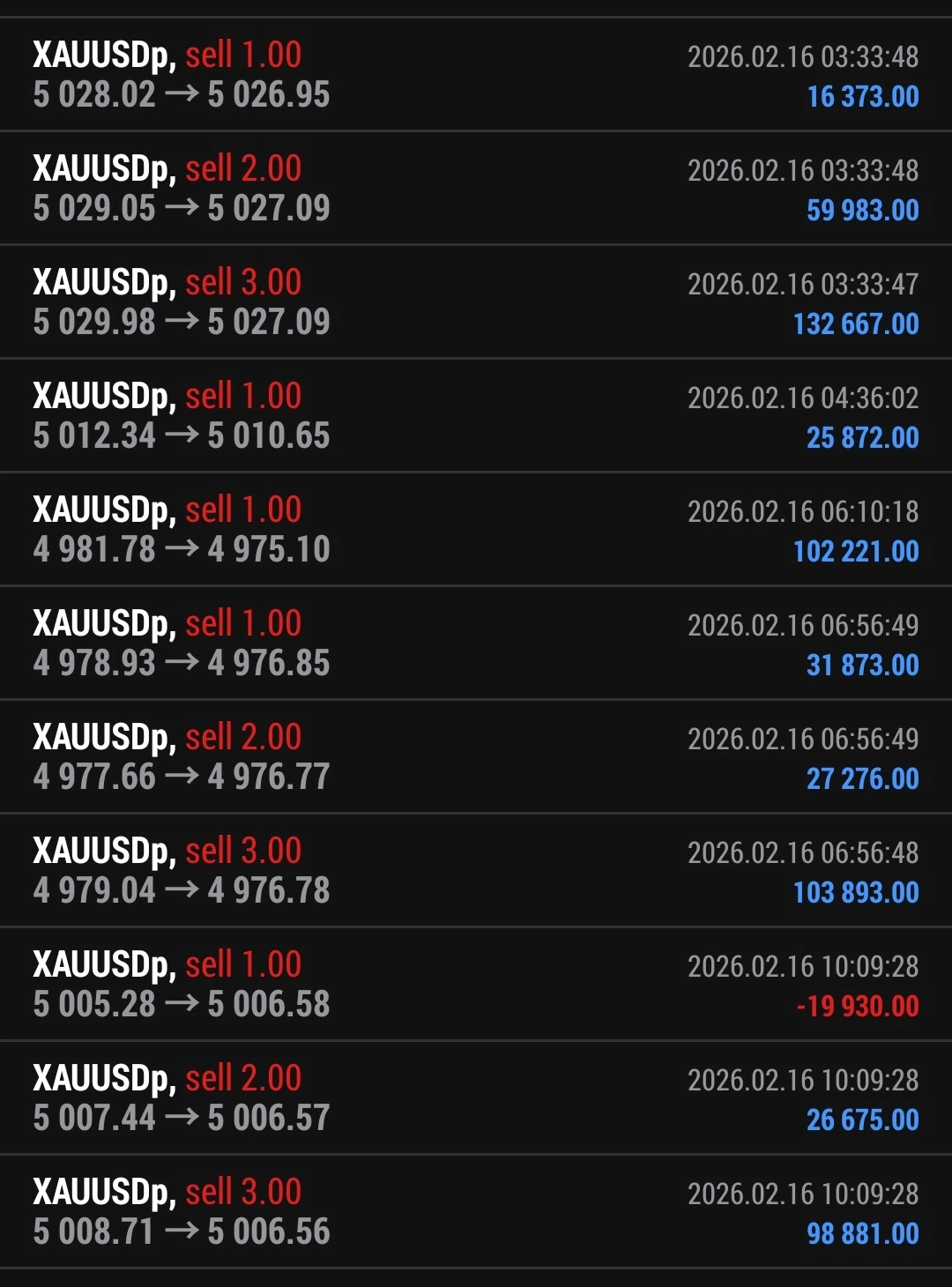Open the trade from 4 978.93 to 4 976.85
Image resolution: width=952 pixels, height=1287 pixels.
coord(476,643)
